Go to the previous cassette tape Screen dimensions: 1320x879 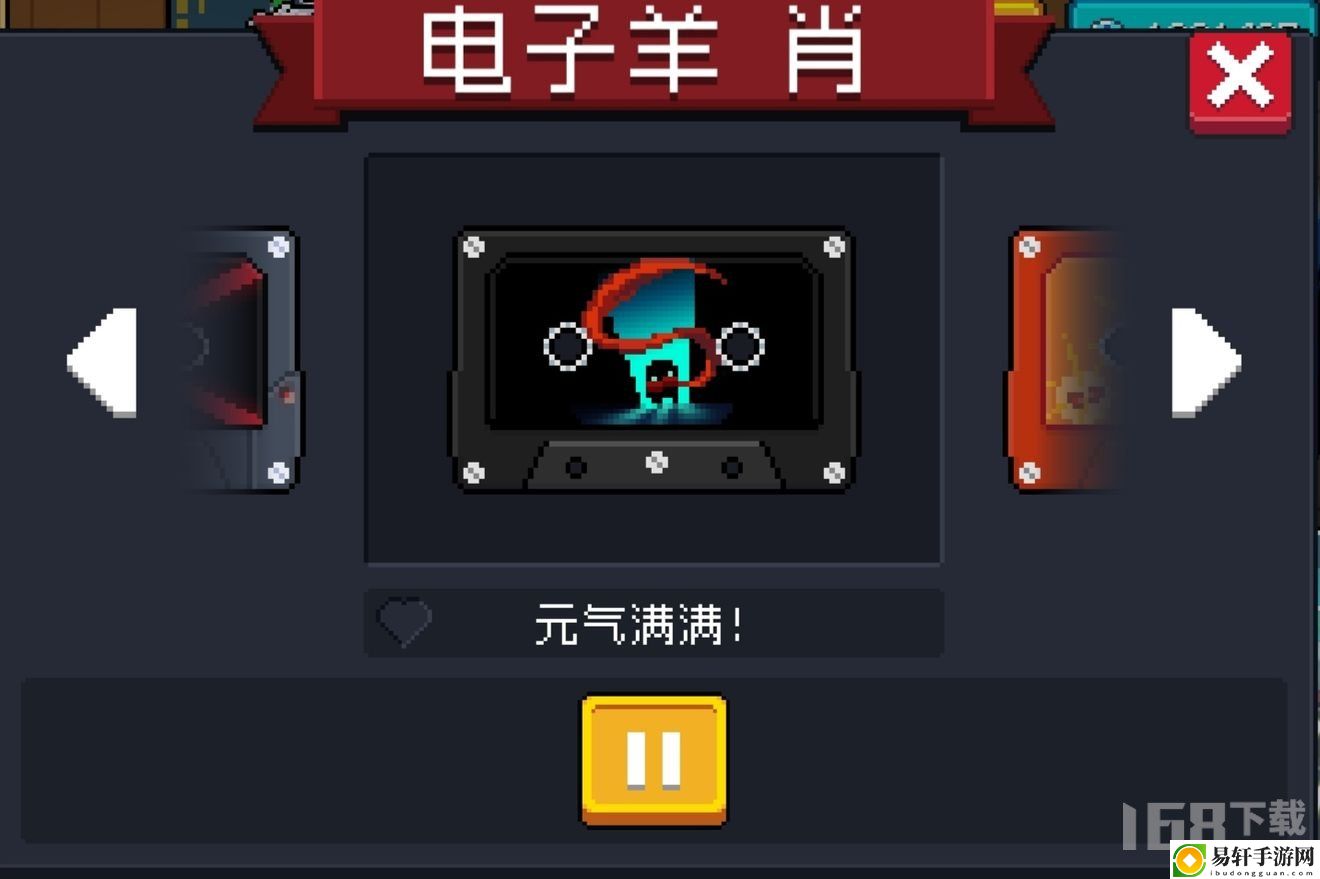click(x=103, y=361)
